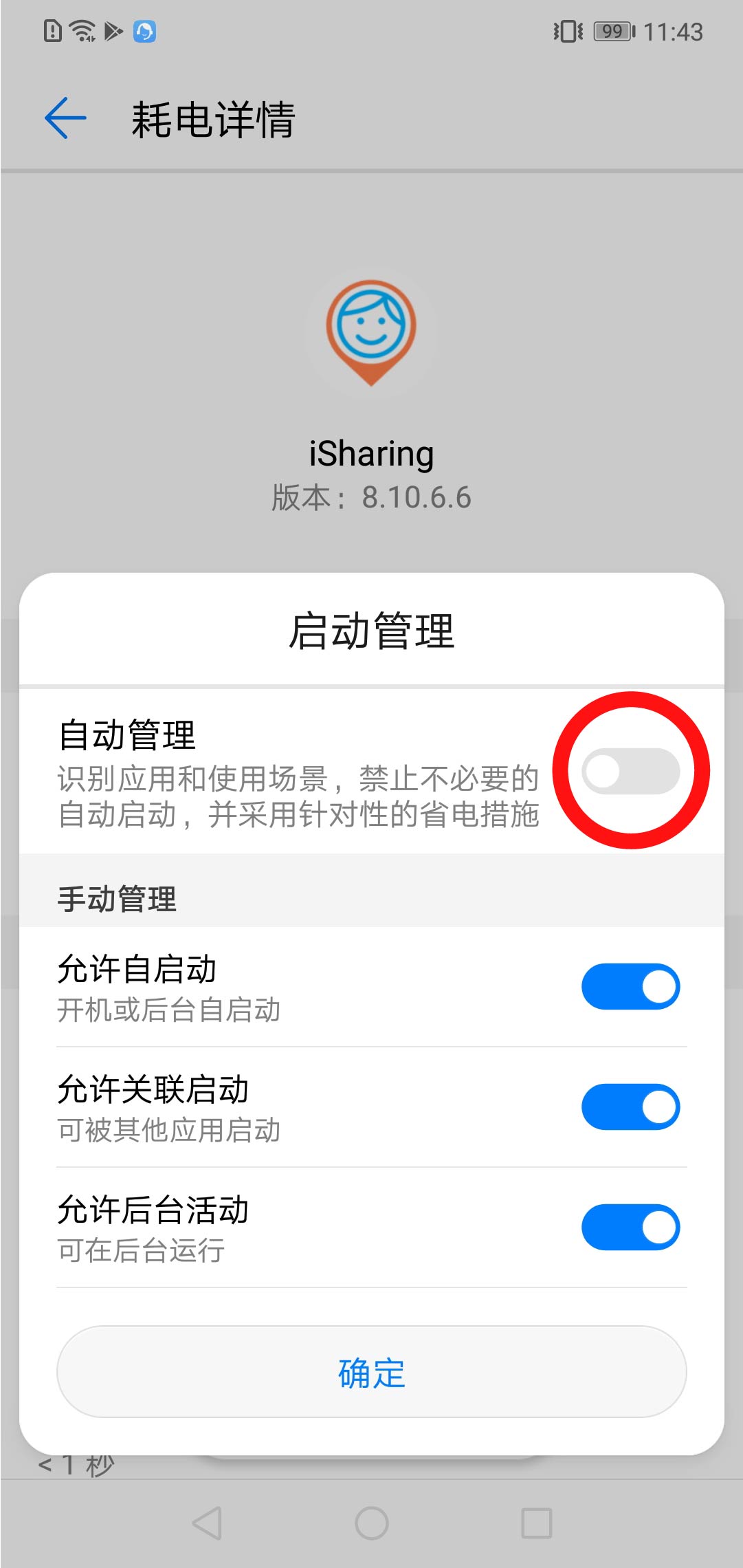Image resolution: width=743 pixels, height=1568 pixels.
Task: Open recent apps from navigation bar
Action: point(536,1523)
